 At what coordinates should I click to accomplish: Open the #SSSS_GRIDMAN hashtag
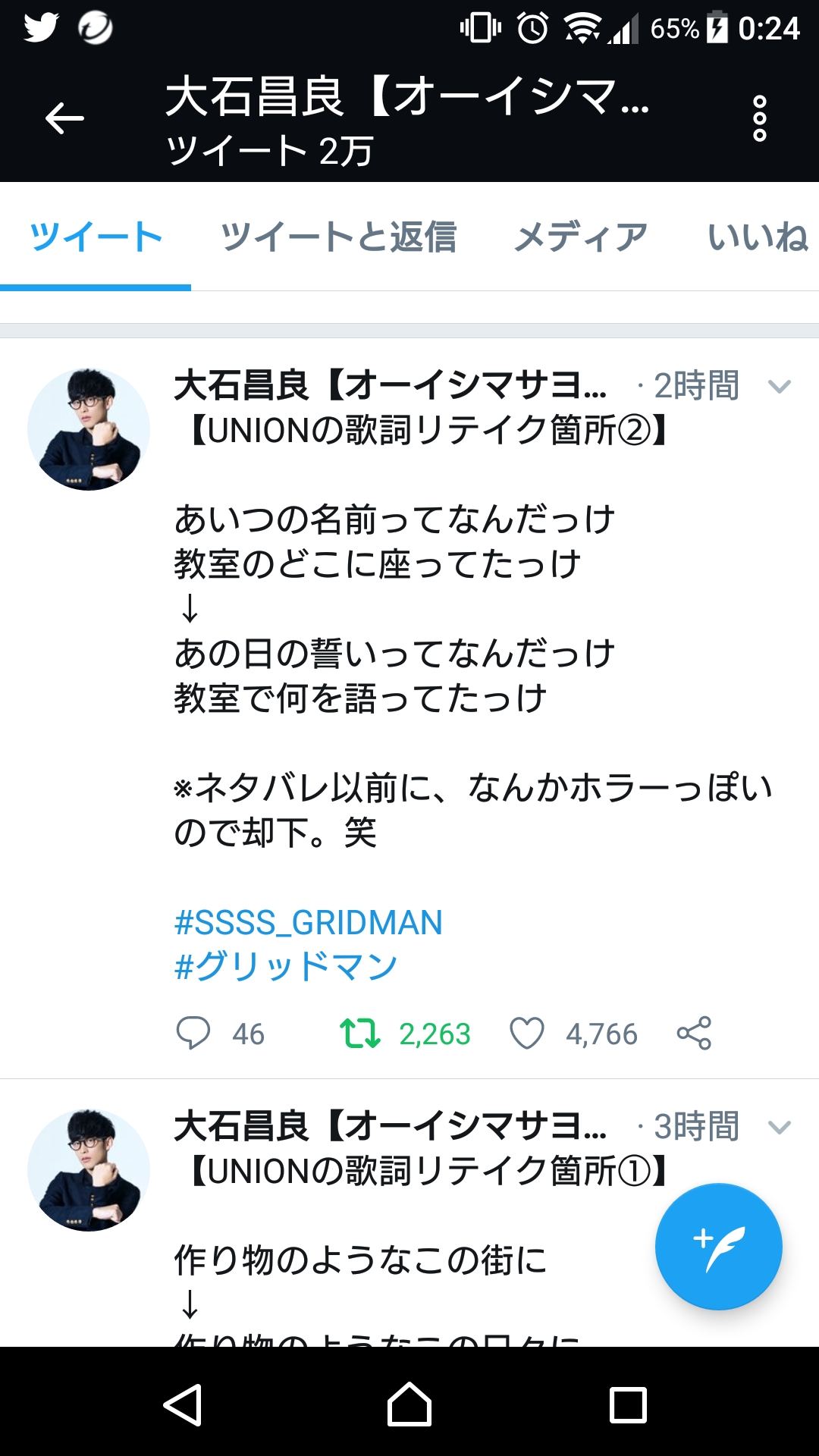tap(308, 923)
